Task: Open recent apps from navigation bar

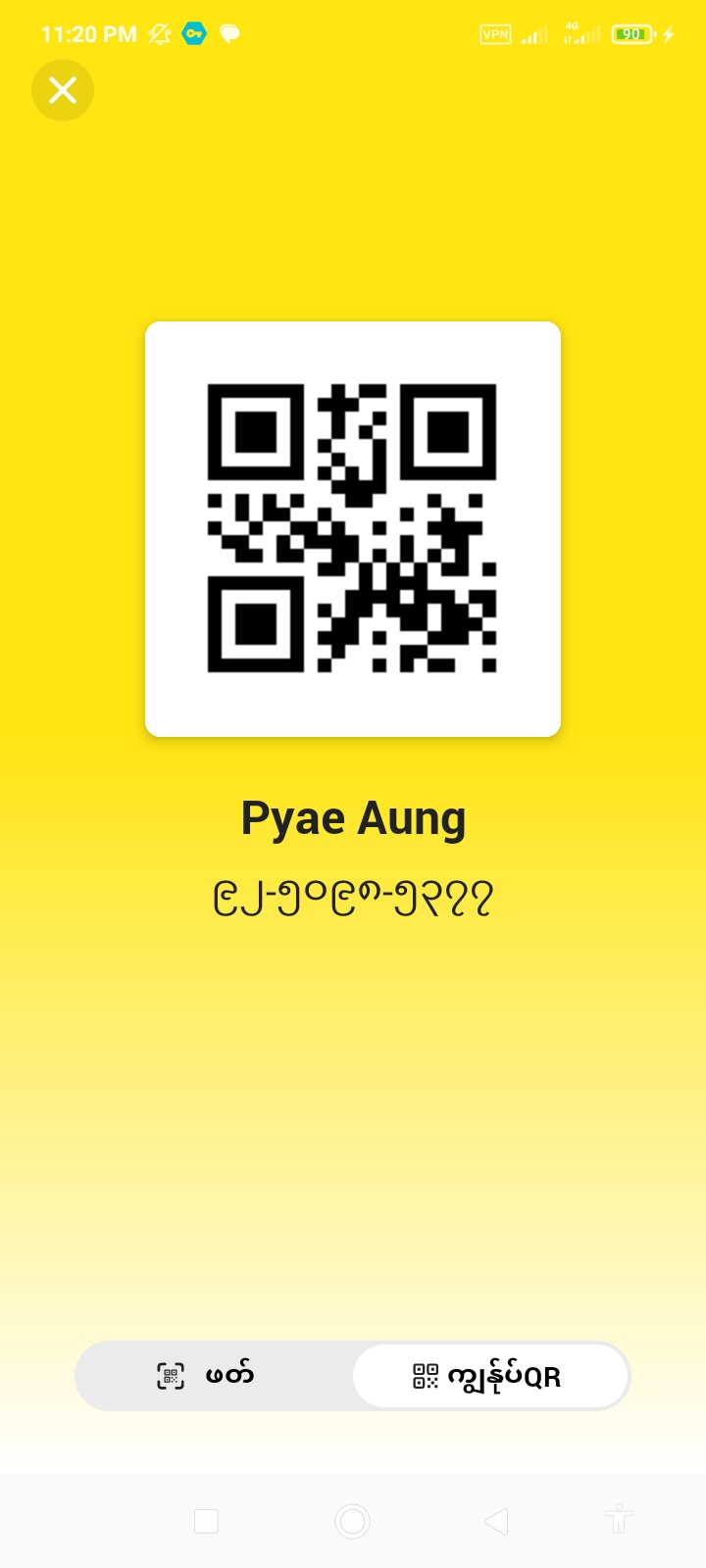Action: coord(206,1521)
